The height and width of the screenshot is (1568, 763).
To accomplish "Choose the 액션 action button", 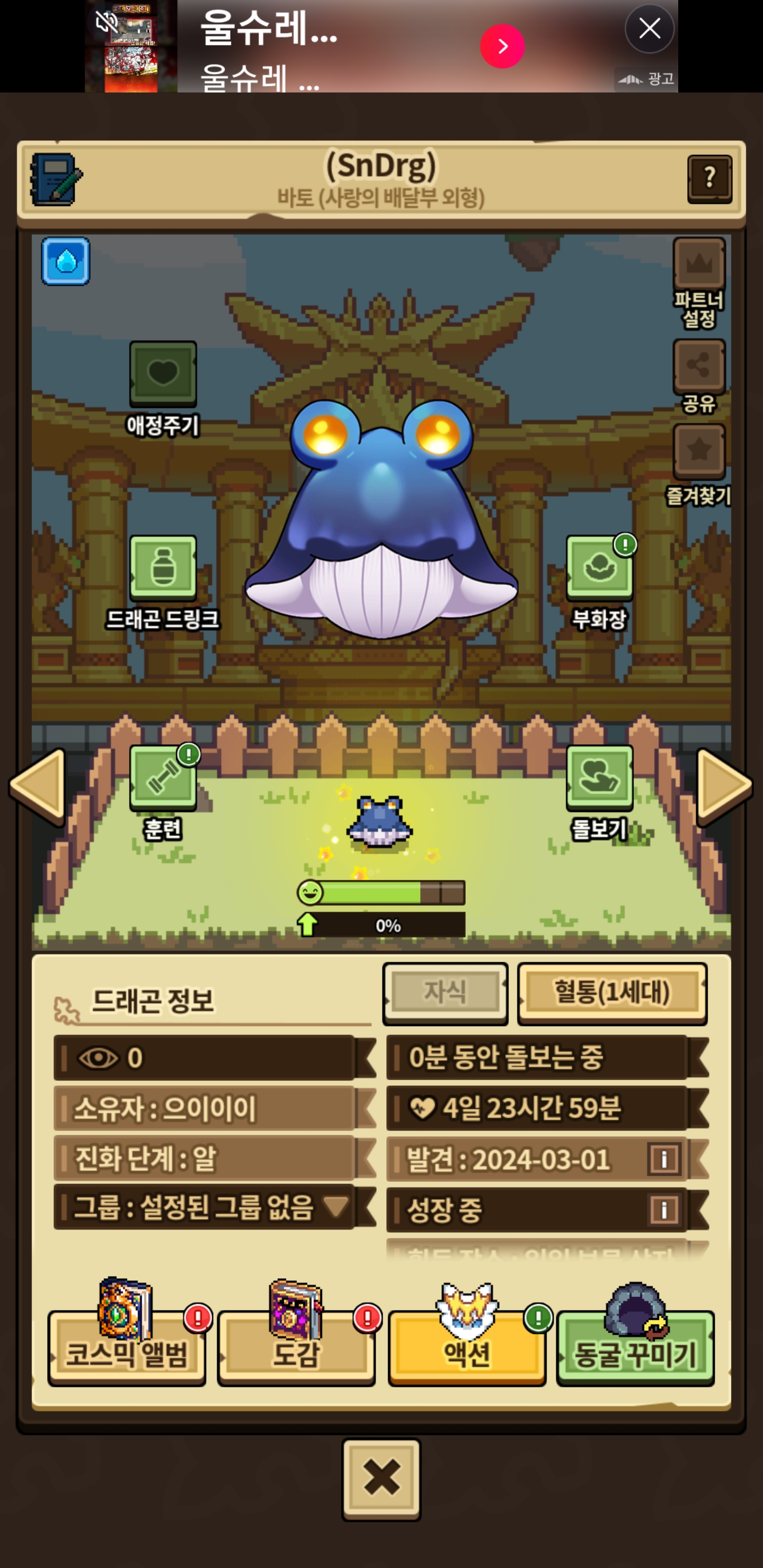I will 466,1348.
